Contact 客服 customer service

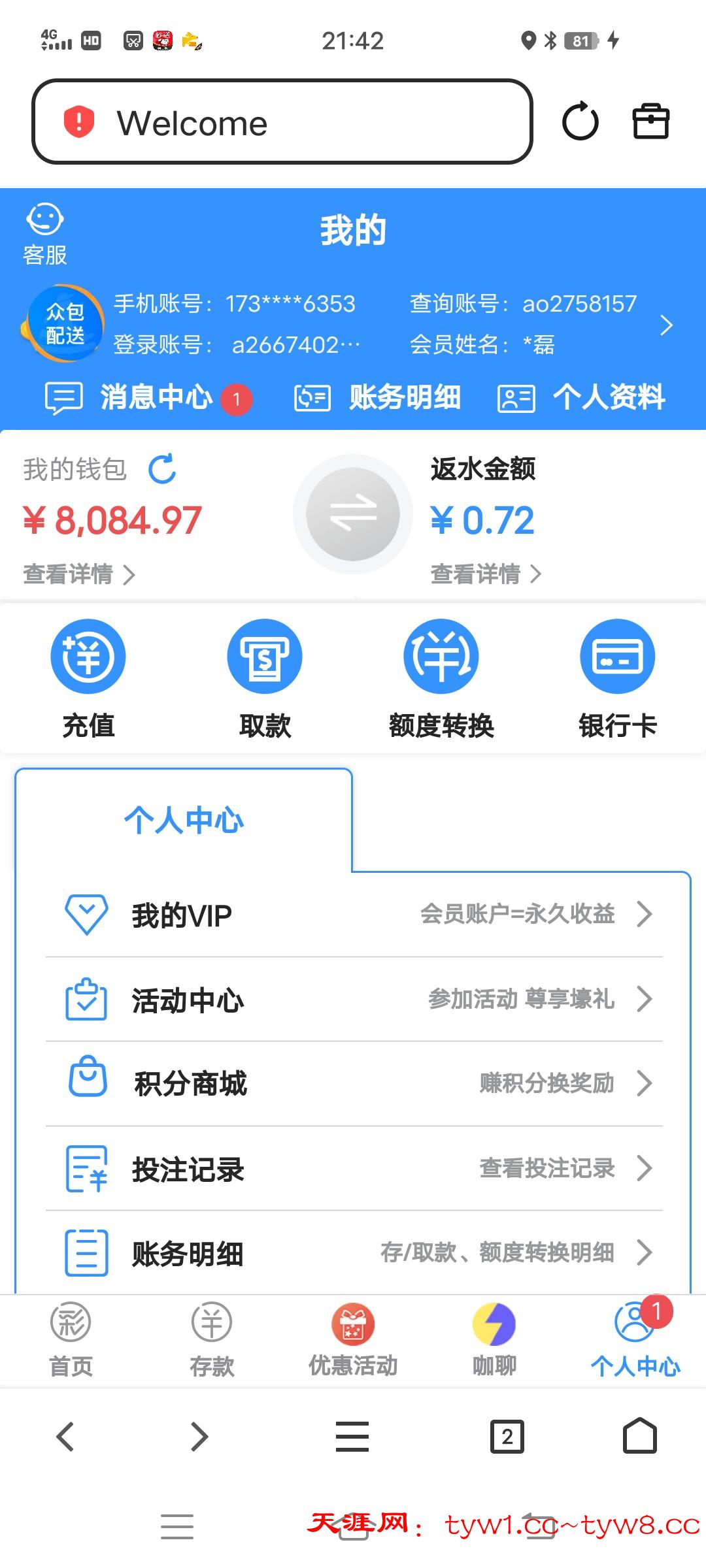pyautogui.click(x=44, y=235)
